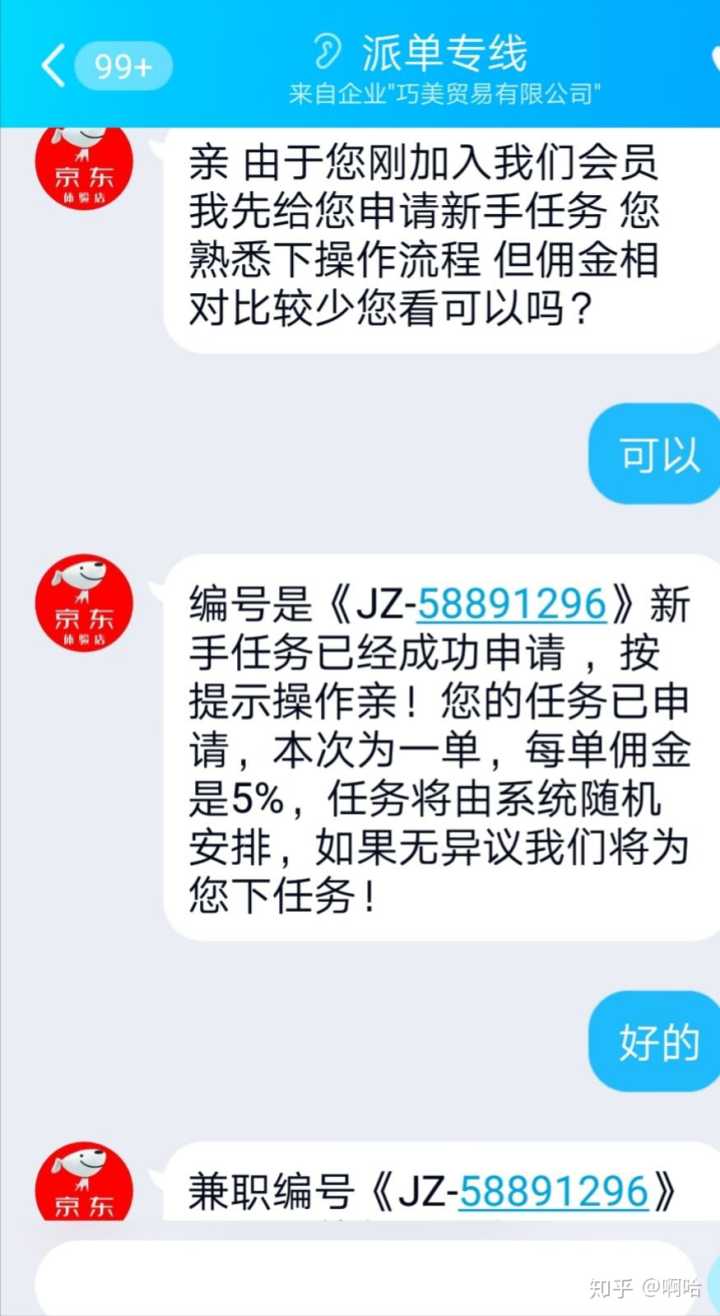Focus the message input box
The height and width of the screenshot is (1316, 720).
tap(360, 1277)
